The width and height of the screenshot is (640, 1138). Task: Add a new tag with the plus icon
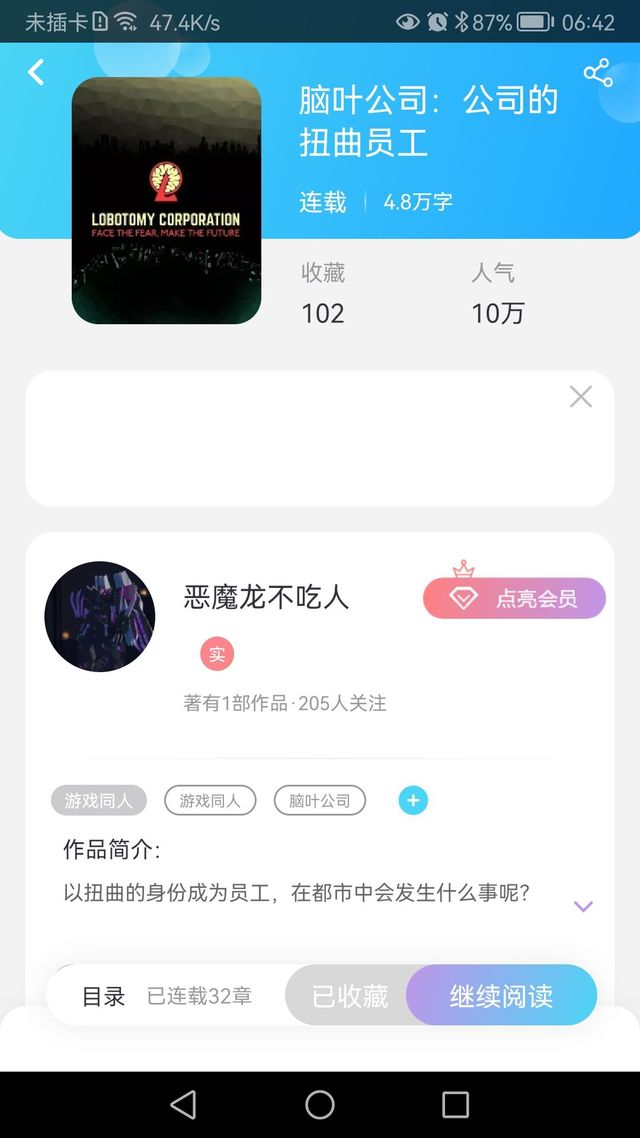[x=413, y=800]
